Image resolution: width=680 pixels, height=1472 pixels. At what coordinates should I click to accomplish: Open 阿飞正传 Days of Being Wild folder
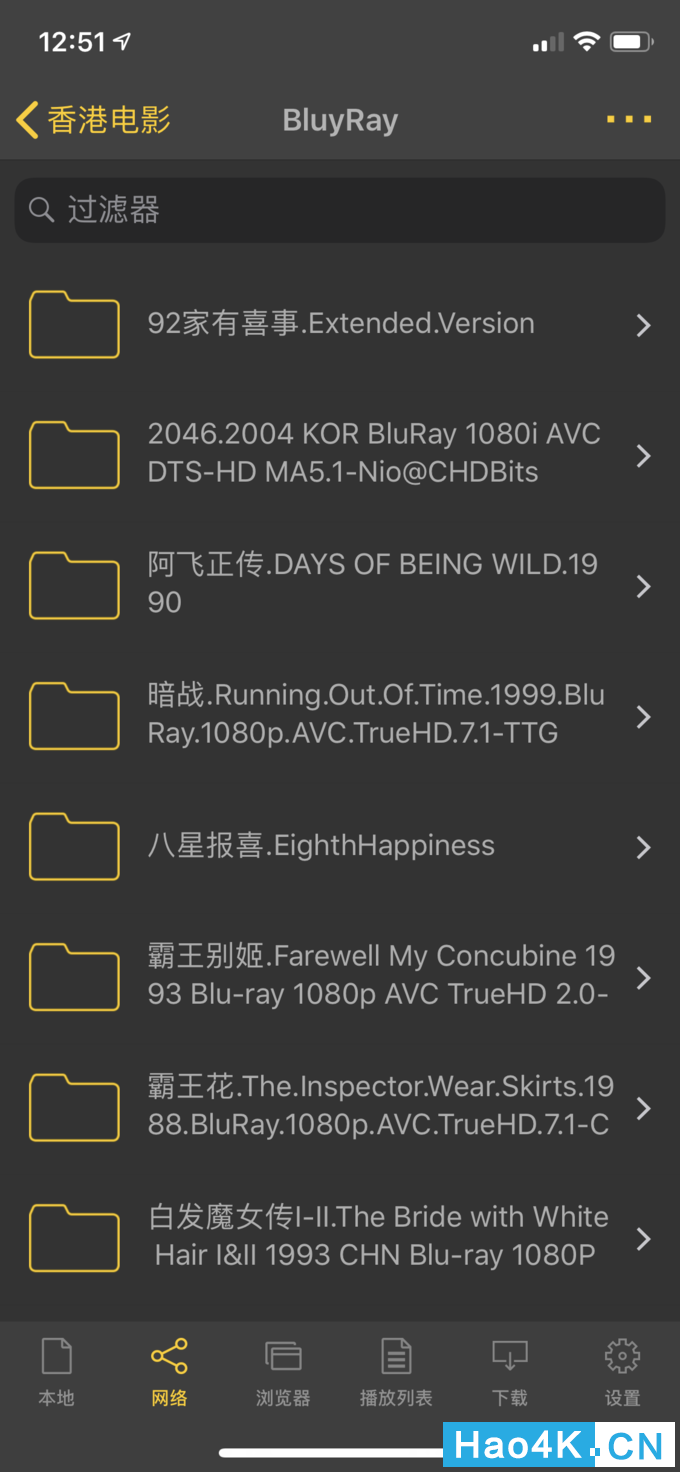pos(340,585)
